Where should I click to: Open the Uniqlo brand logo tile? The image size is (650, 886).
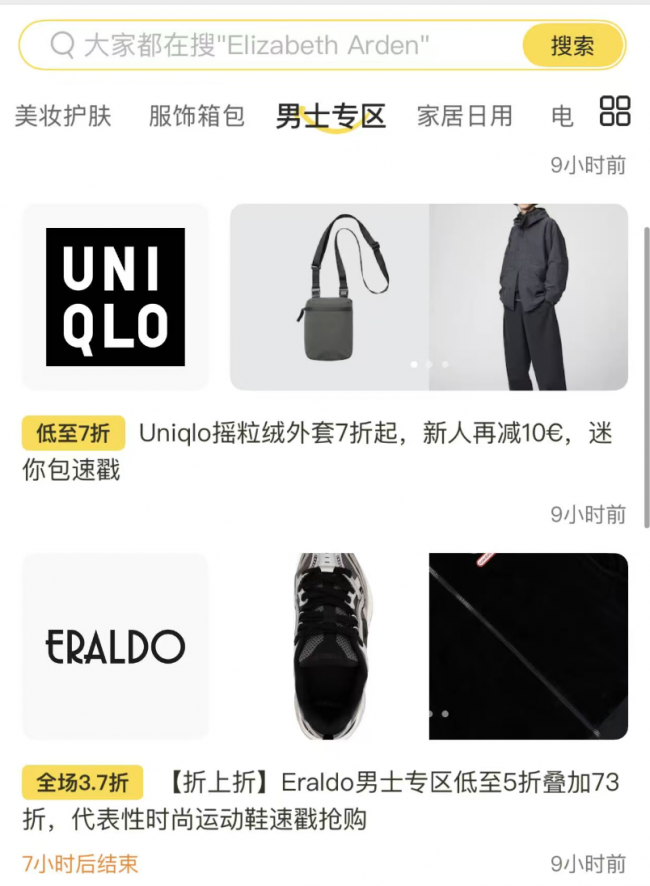(x=115, y=297)
